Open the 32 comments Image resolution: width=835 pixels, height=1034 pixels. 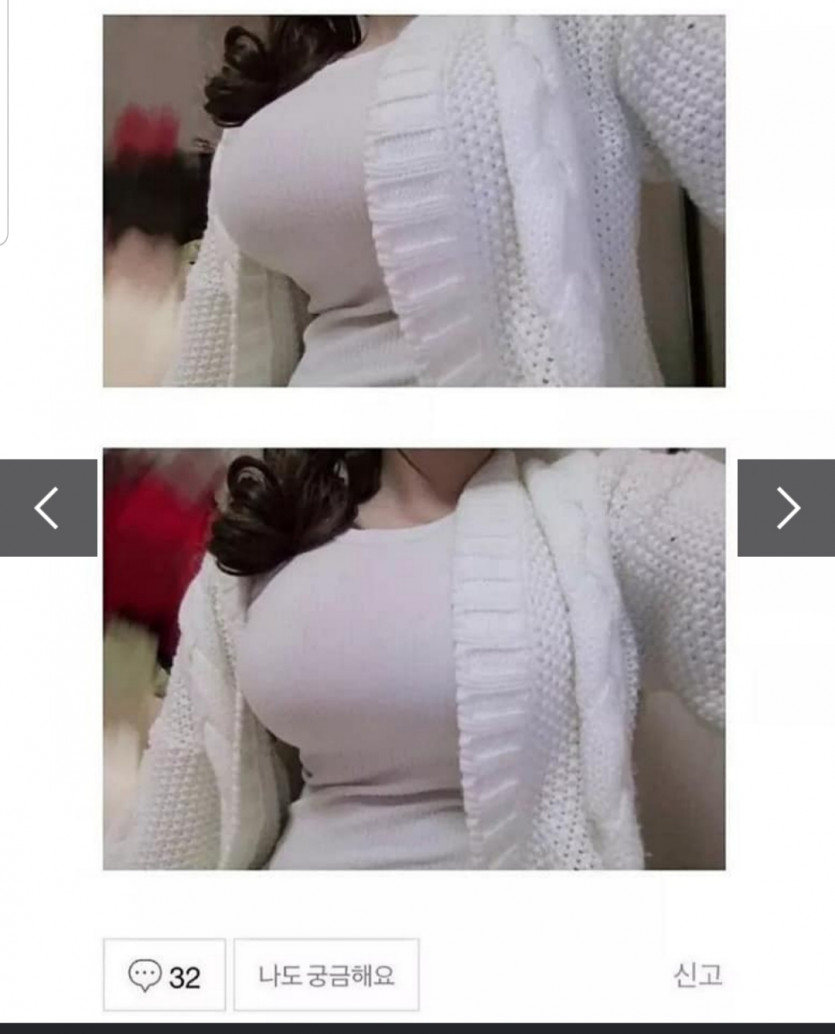coord(165,975)
